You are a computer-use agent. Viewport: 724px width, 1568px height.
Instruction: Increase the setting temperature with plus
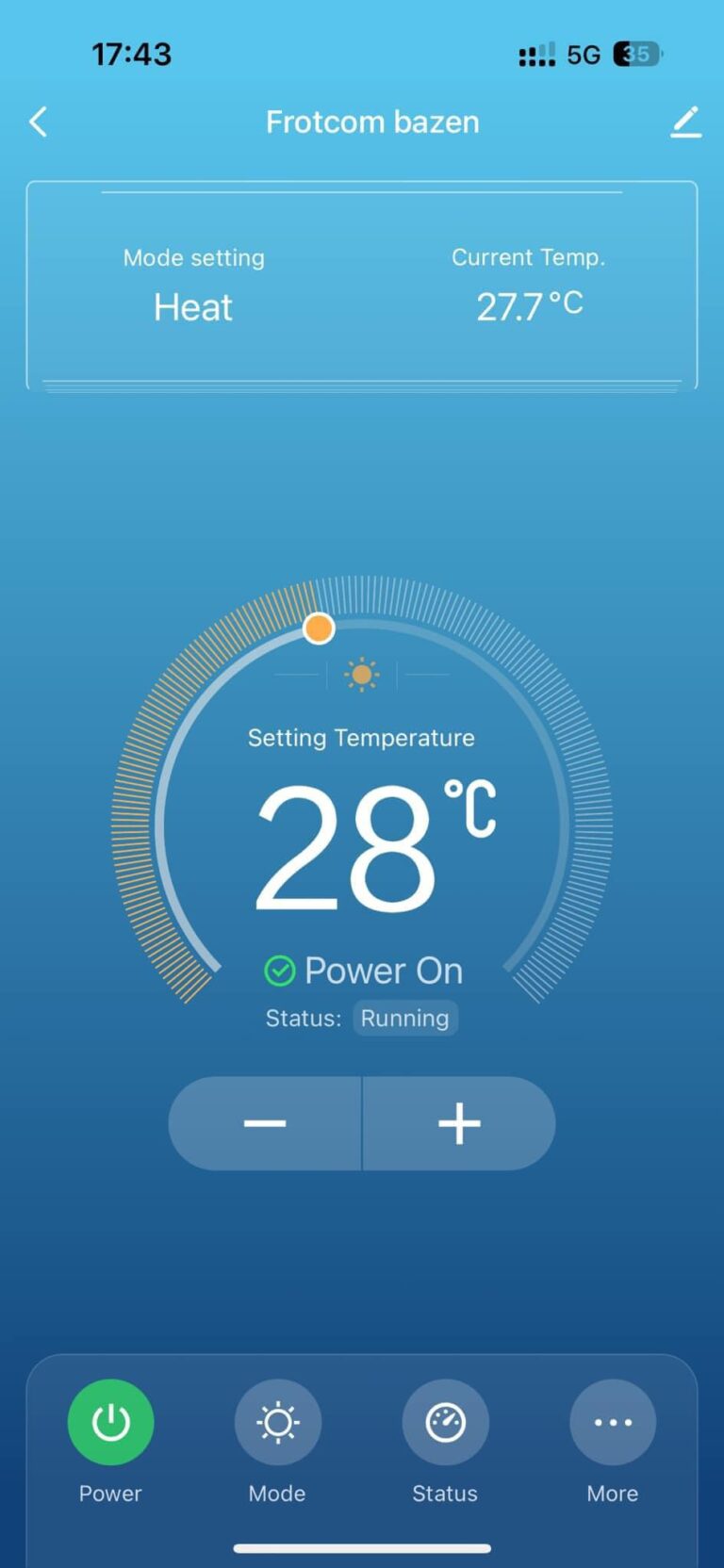point(459,1123)
